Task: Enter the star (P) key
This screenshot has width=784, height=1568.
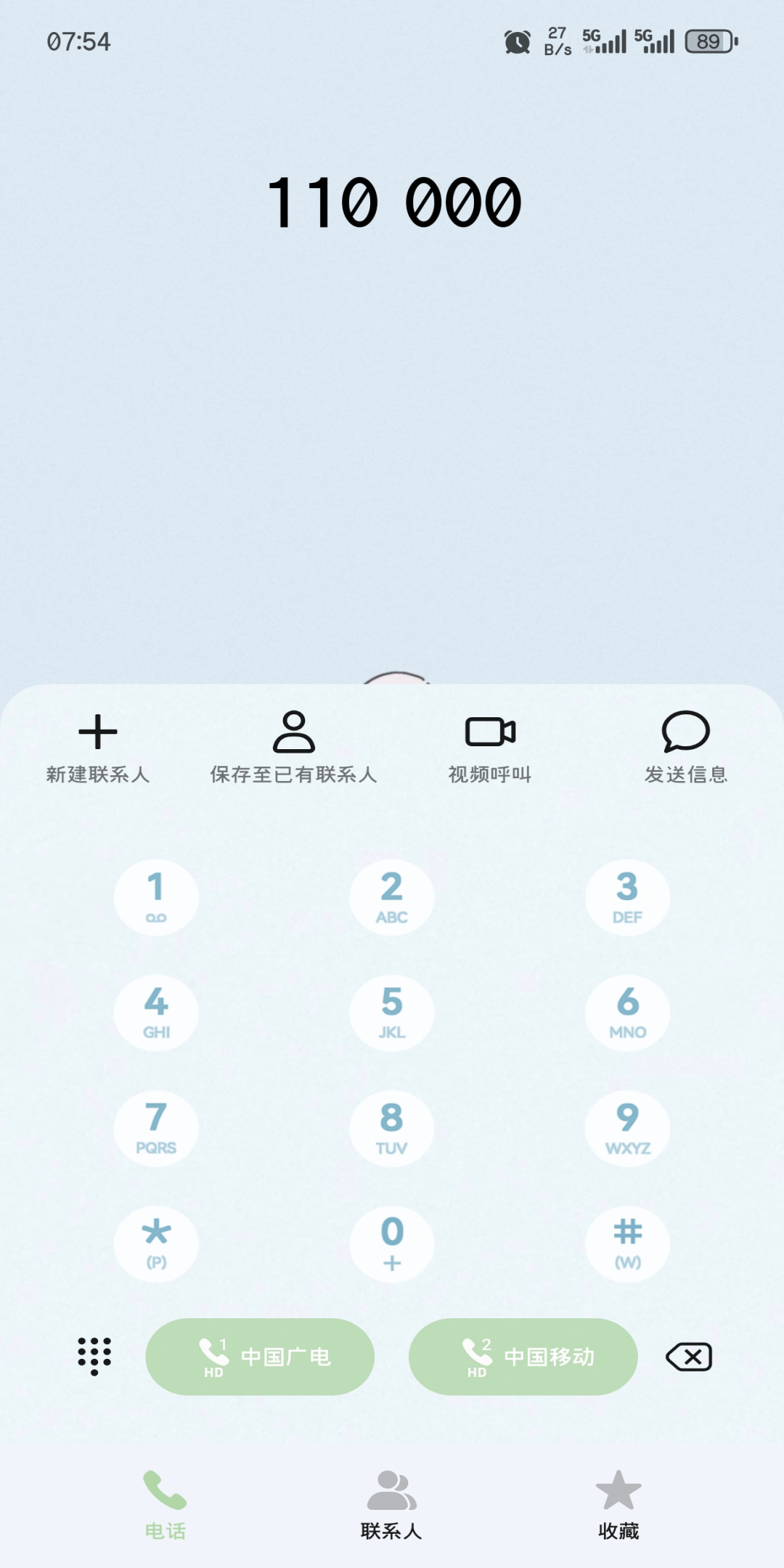Action: 156,1244
